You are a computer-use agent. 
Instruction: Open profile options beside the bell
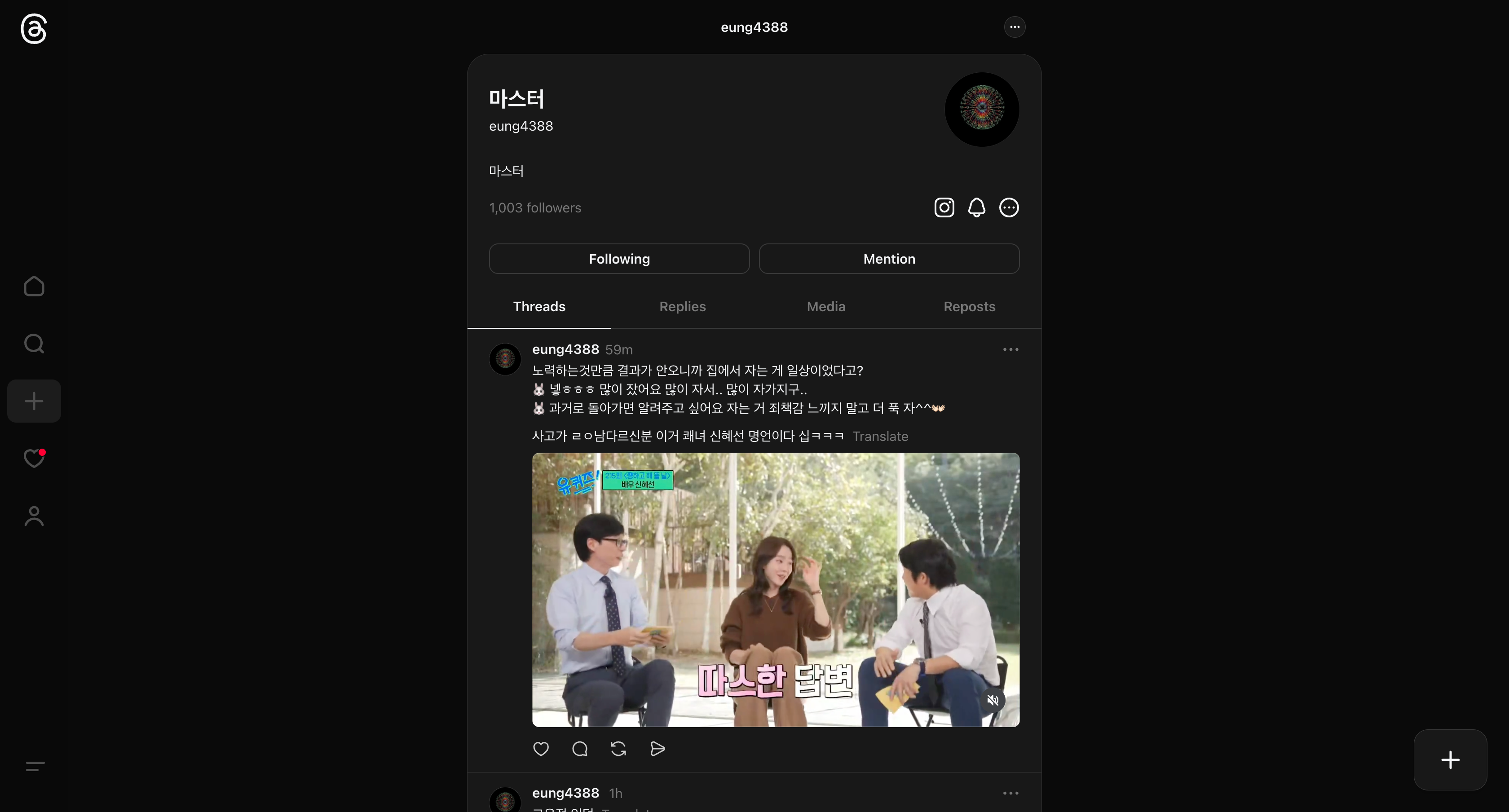pyautogui.click(x=1009, y=207)
